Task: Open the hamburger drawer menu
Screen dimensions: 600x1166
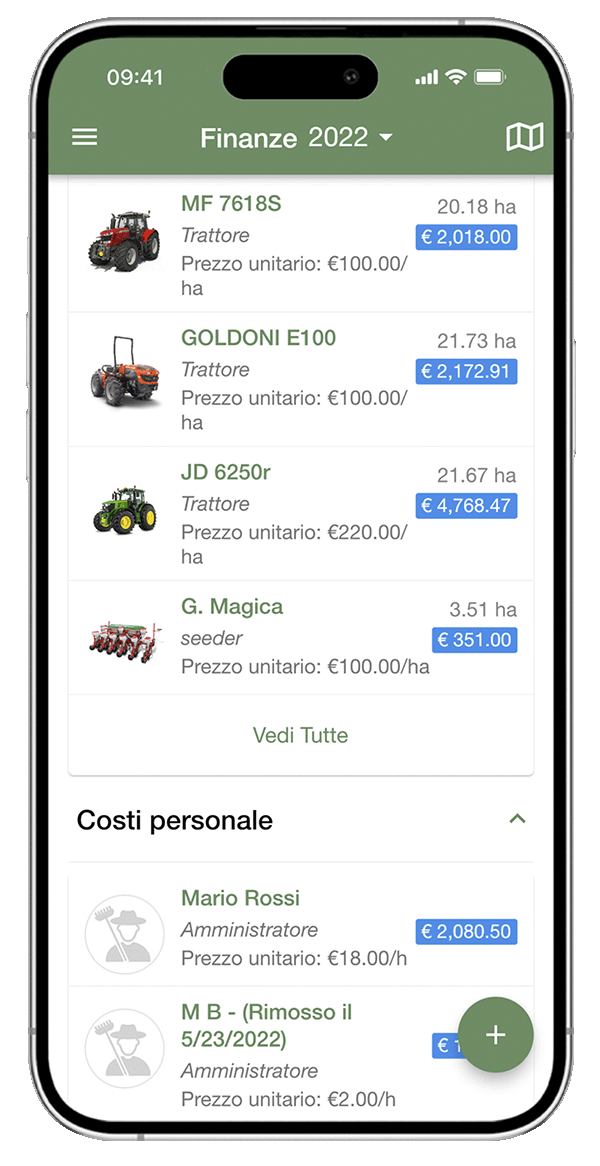Action: tap(85, 137)
